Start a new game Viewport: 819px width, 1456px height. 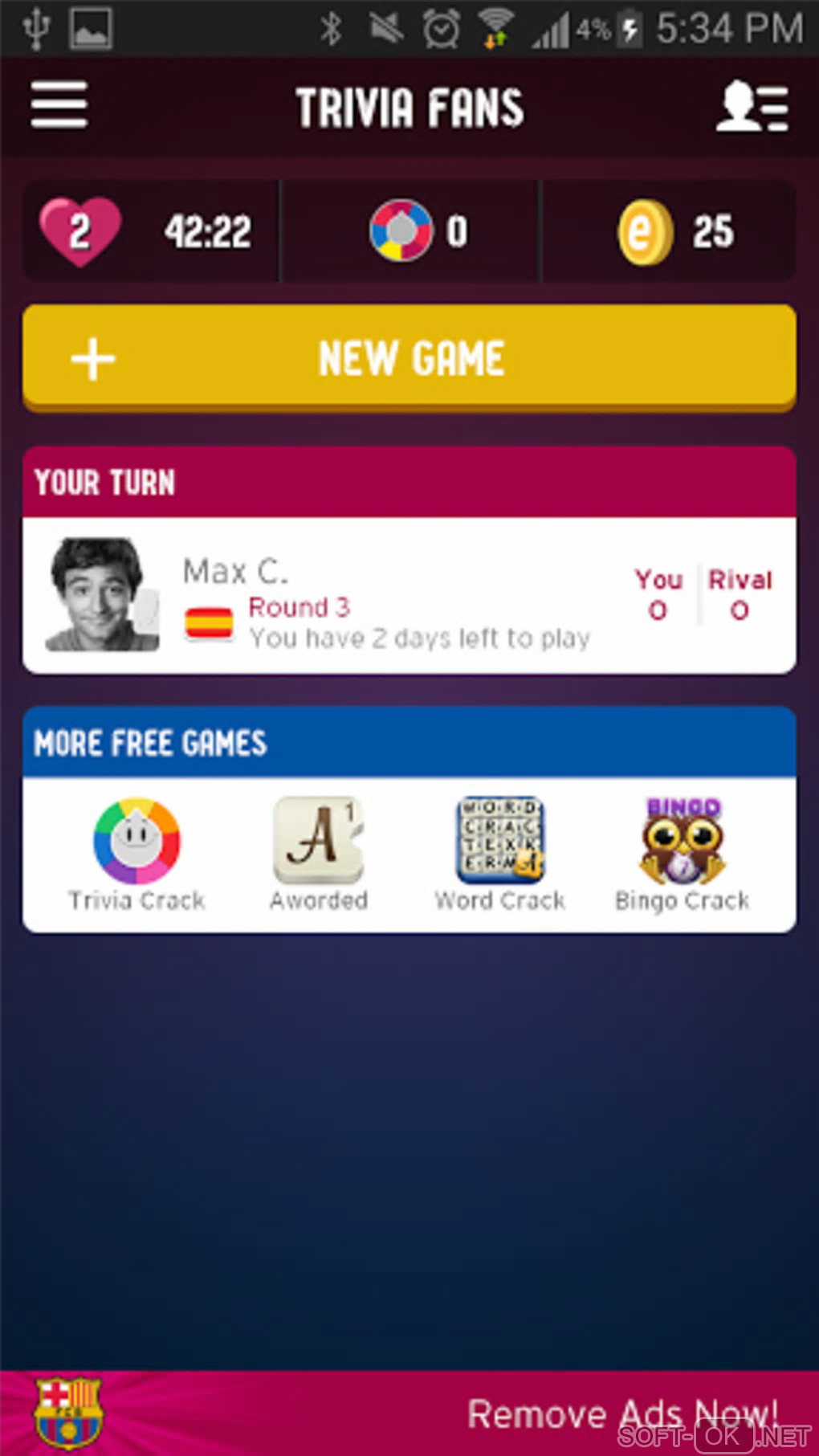[x=409, y=358]
